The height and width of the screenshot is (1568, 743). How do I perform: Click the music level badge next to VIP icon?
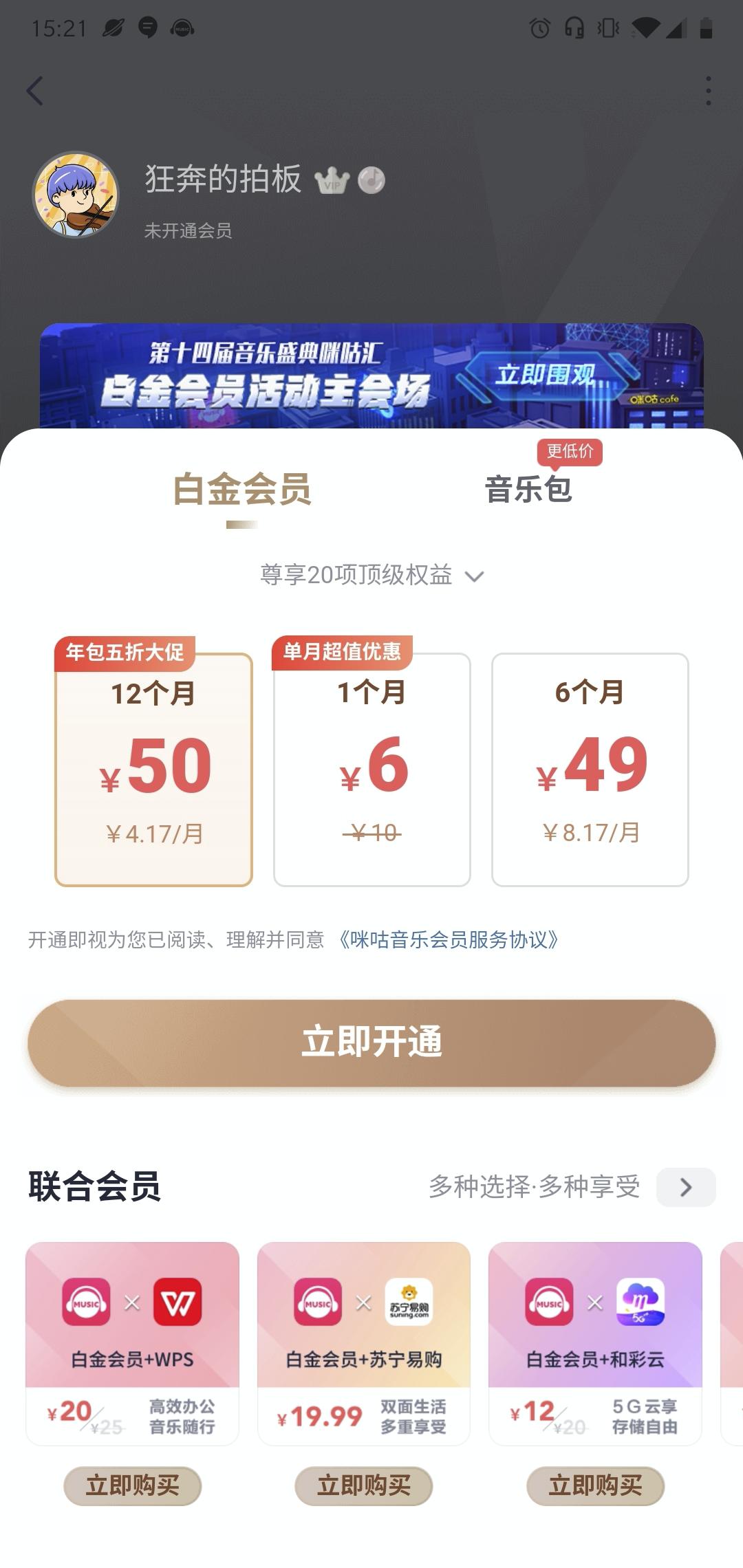(372, 181)
